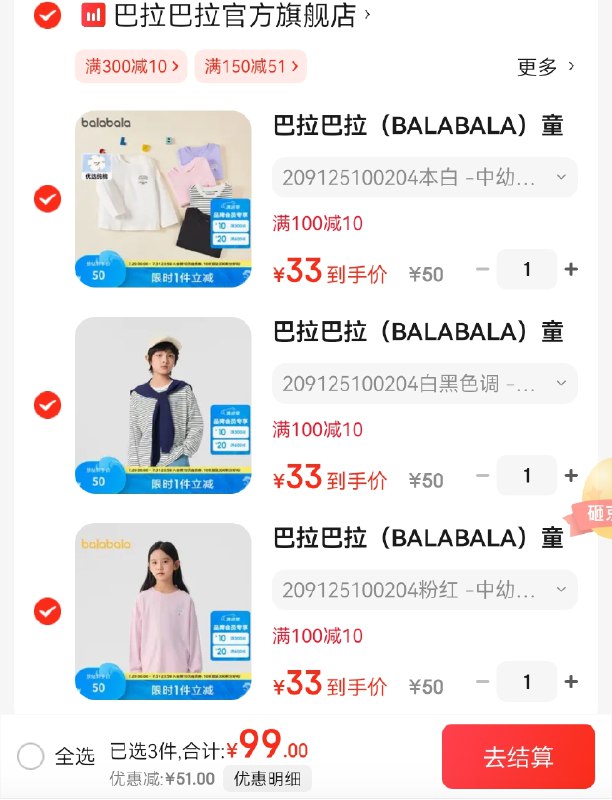Increase quantity of the 粉红 item
This screenshot has height=800, width=612.
(571, 682)
